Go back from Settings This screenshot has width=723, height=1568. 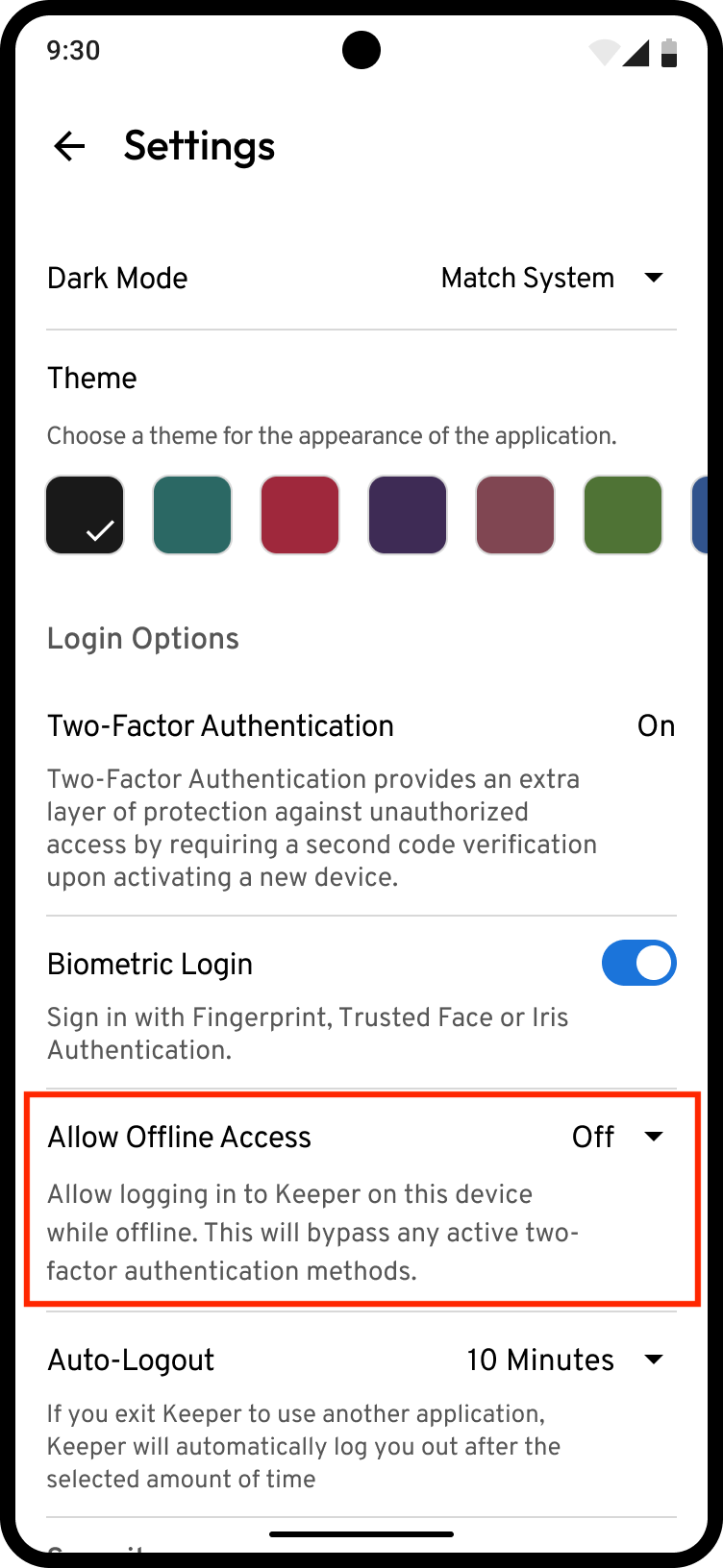pos(69,146)
